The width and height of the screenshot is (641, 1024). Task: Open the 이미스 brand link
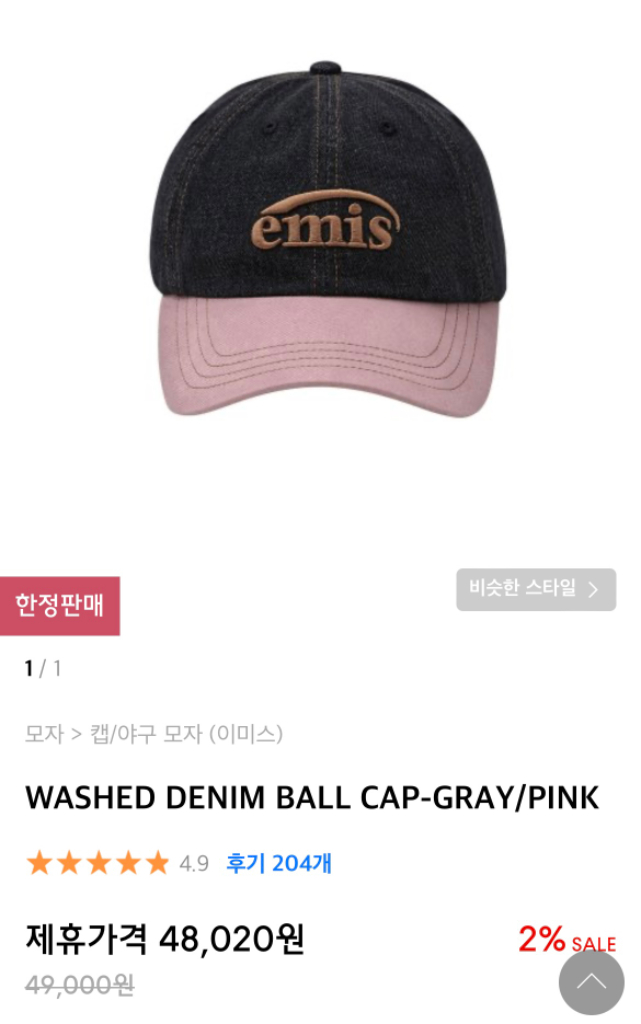click(246, 734)
